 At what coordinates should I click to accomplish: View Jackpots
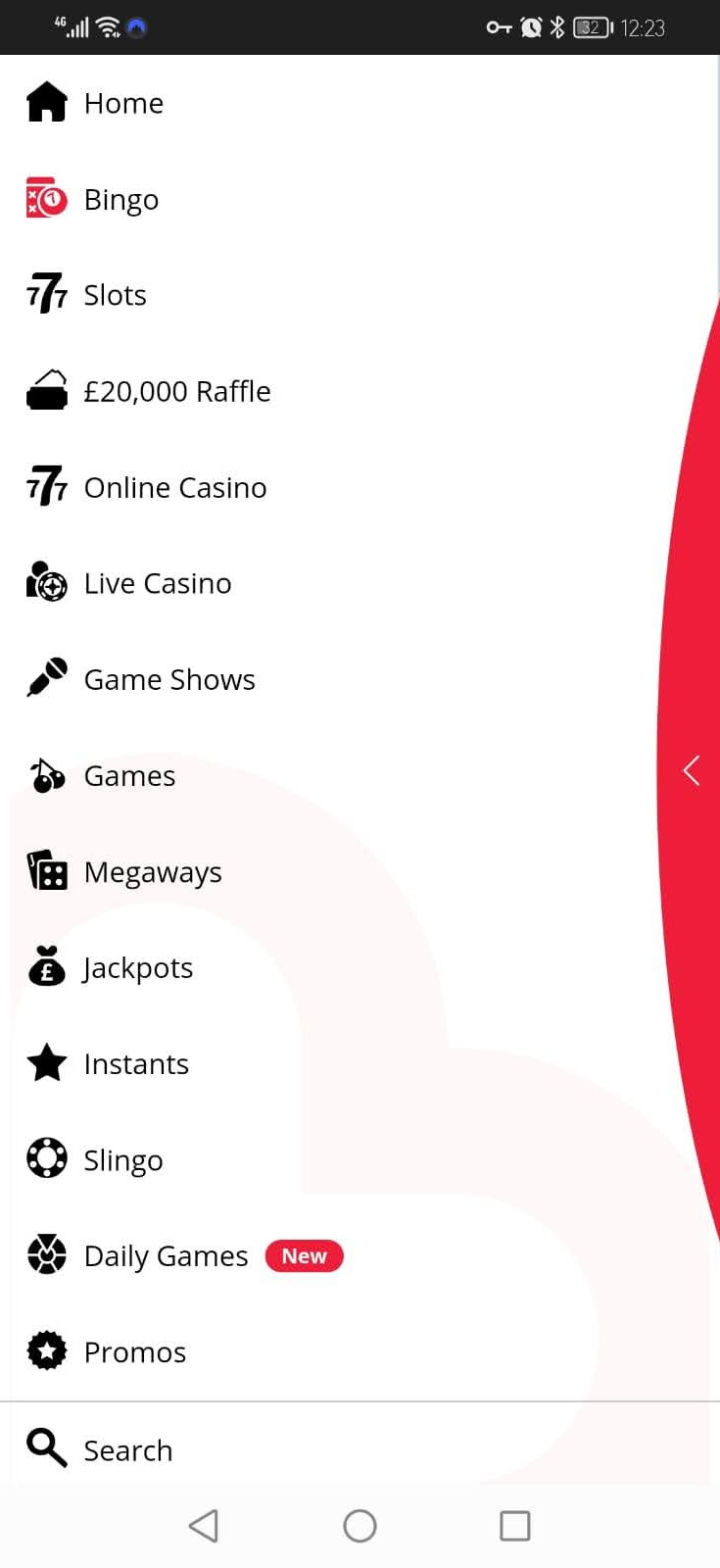click(137, 967)
